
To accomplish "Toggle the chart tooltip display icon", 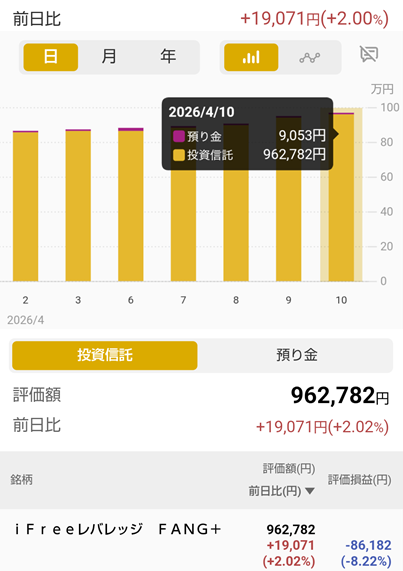I will point(369,54).
